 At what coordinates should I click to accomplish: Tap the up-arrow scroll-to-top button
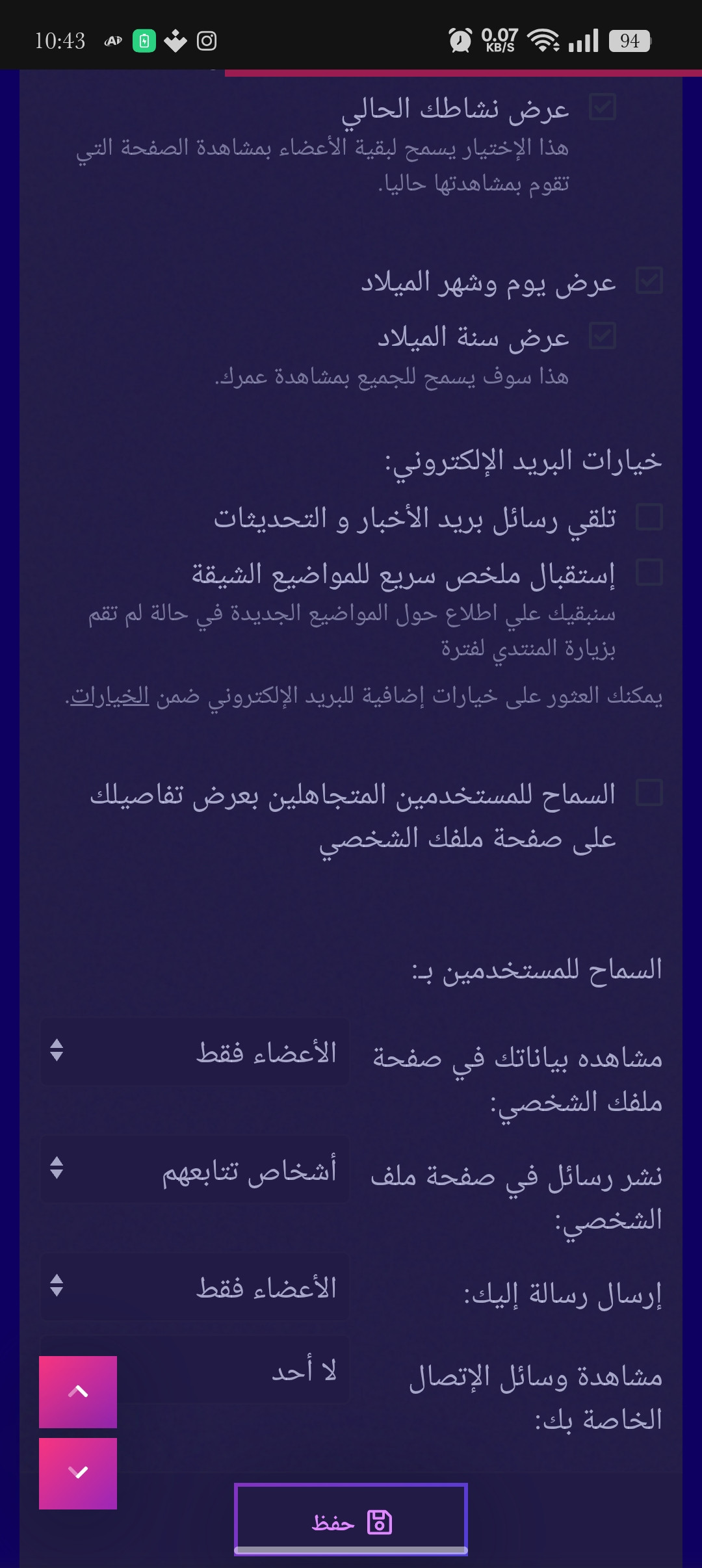78,1392
